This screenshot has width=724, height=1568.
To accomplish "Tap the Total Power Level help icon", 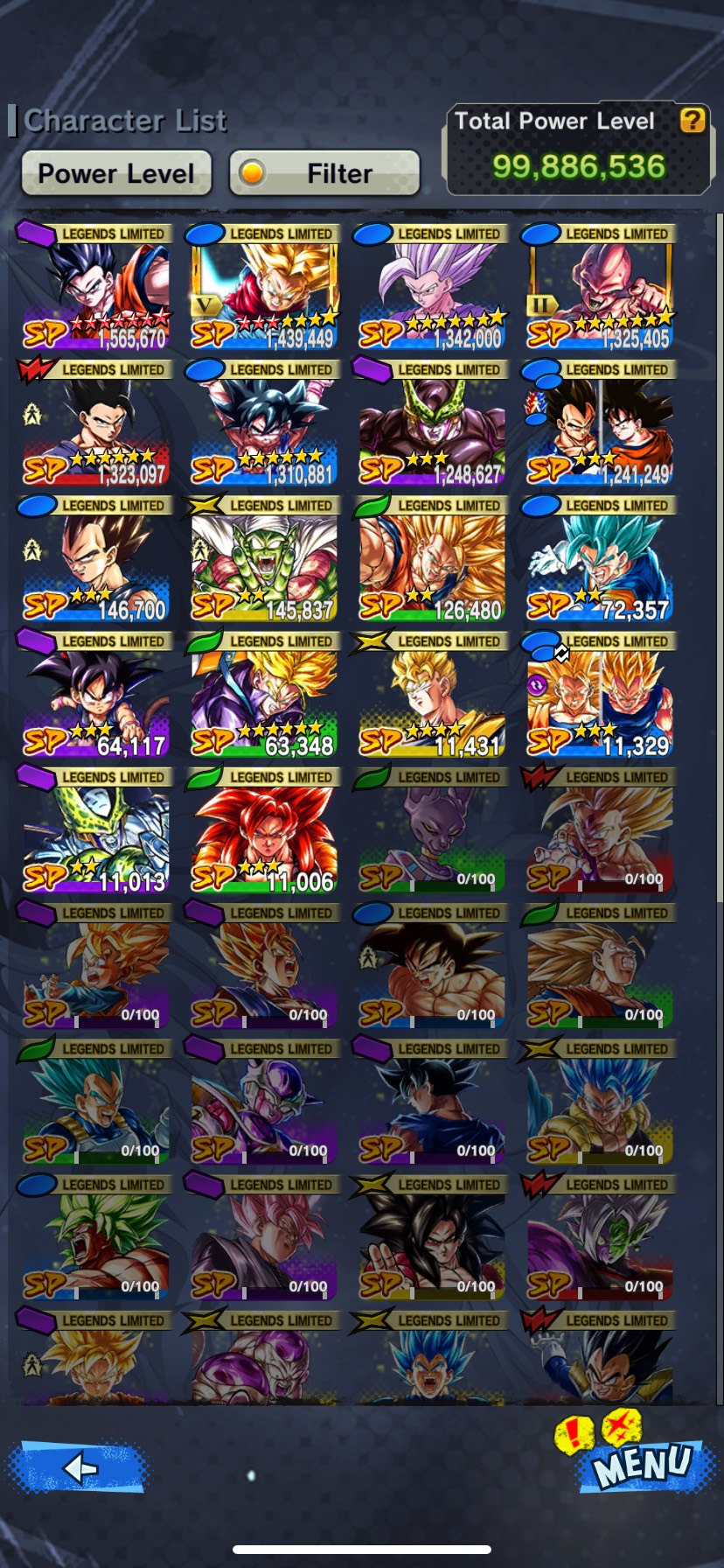I will pyautogui.click(x=693, y=120).
